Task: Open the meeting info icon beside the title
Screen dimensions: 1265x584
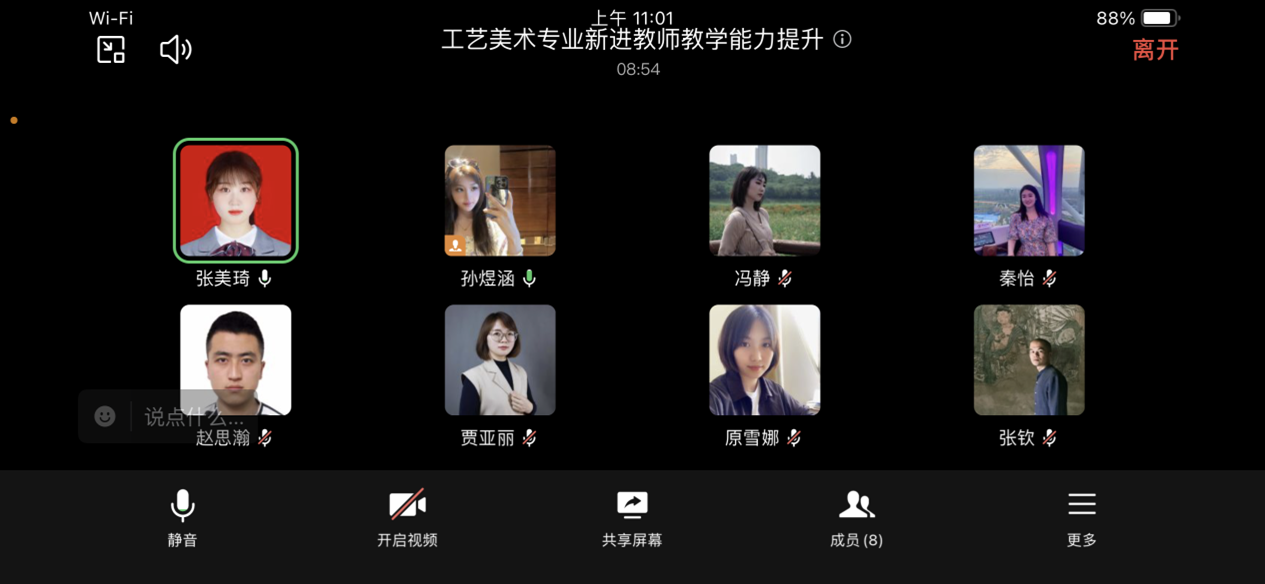Action: click(843, 40)
